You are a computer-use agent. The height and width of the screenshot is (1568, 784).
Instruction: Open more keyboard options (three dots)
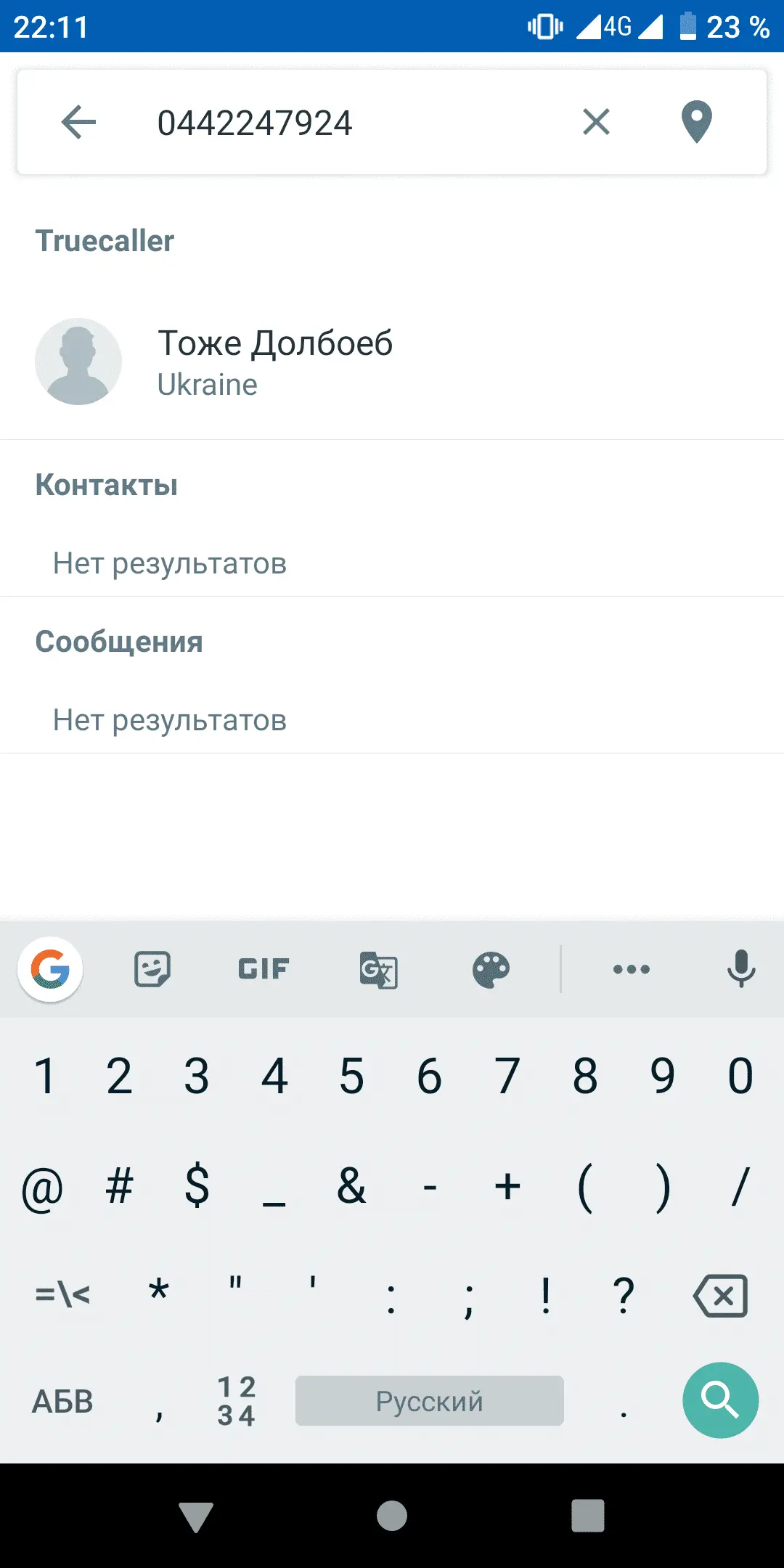click(631, 969)
